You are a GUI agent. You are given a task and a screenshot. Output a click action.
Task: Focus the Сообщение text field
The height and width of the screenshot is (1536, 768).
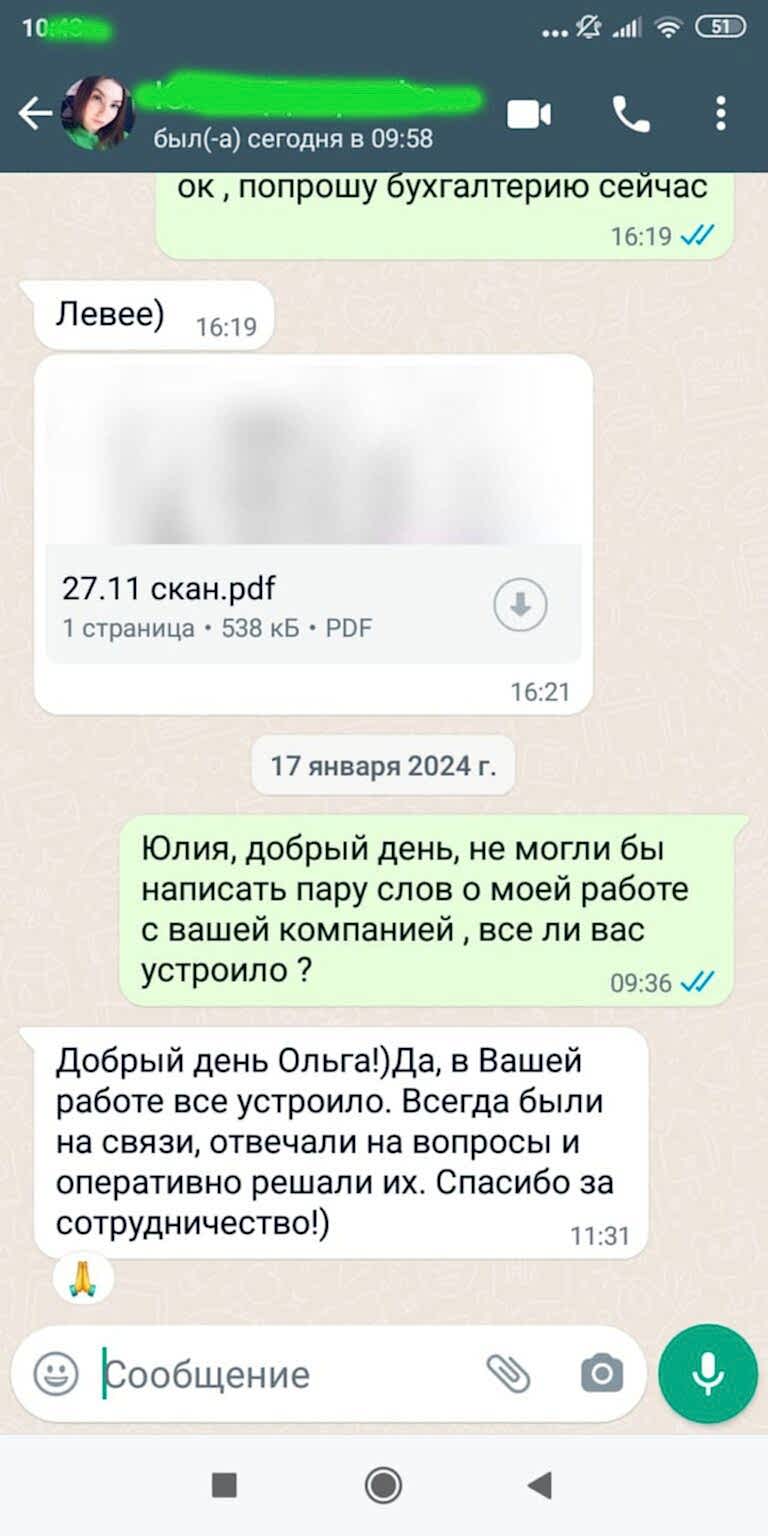pyautogui.click(x=290, y=1375)
